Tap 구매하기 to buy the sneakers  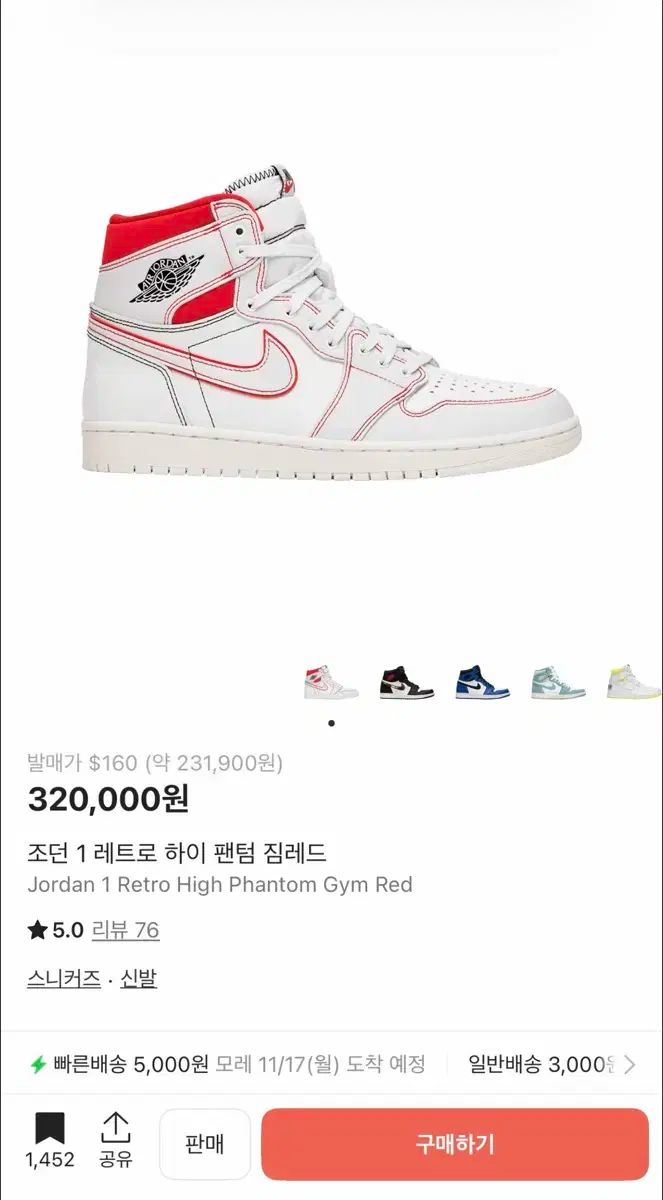pyautogui.click(x=455, y=1144)
